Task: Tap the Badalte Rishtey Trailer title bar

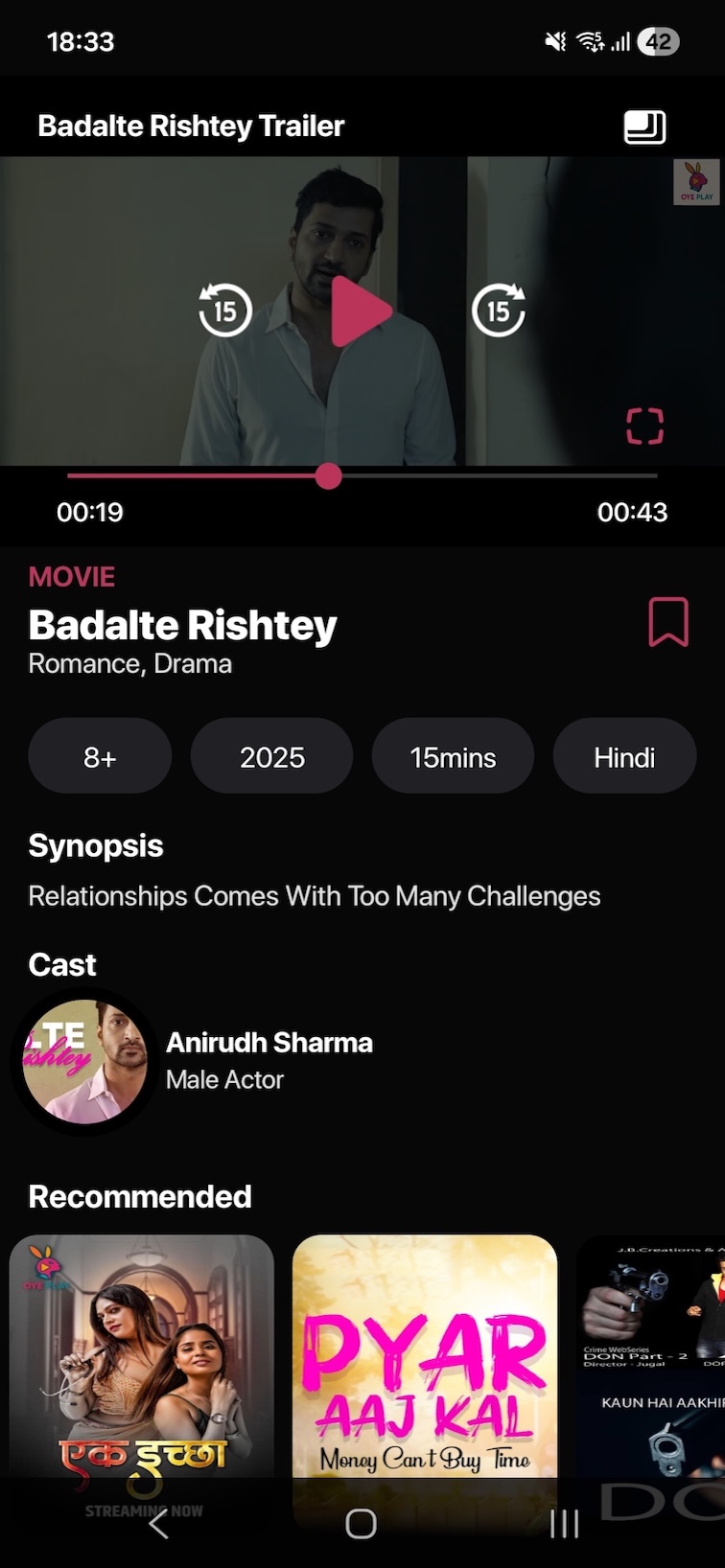Action: coord(190,126)
